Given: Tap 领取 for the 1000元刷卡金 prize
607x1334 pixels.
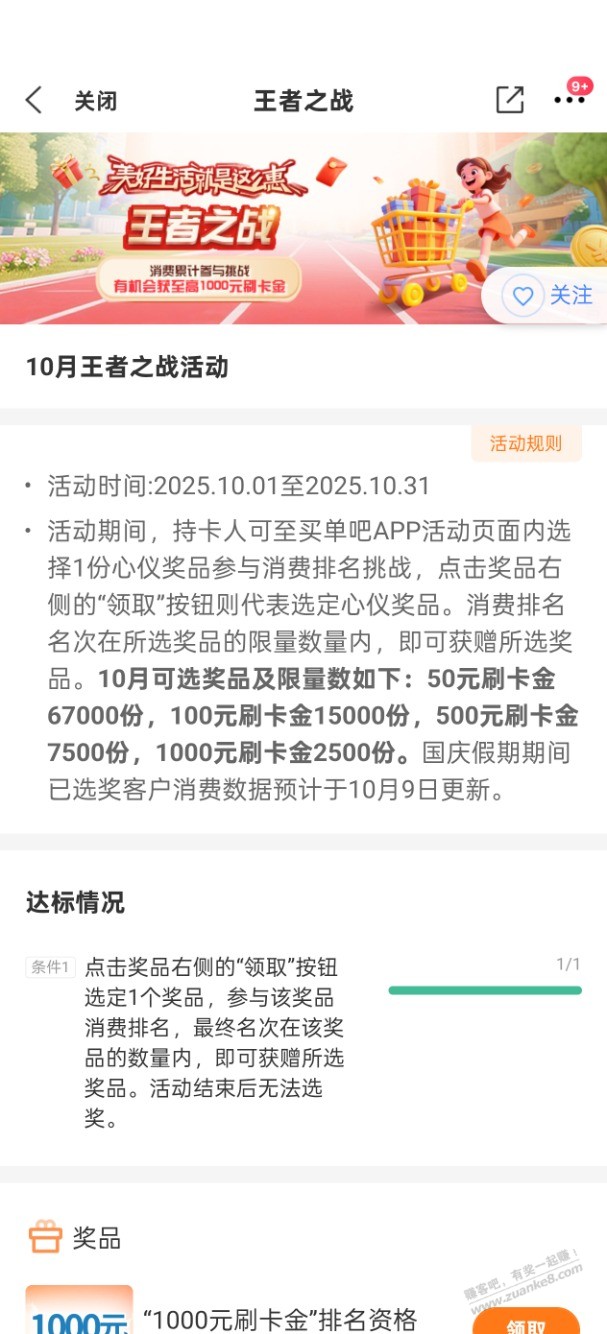Looking at the screenshot, I should coord(526,1322).
